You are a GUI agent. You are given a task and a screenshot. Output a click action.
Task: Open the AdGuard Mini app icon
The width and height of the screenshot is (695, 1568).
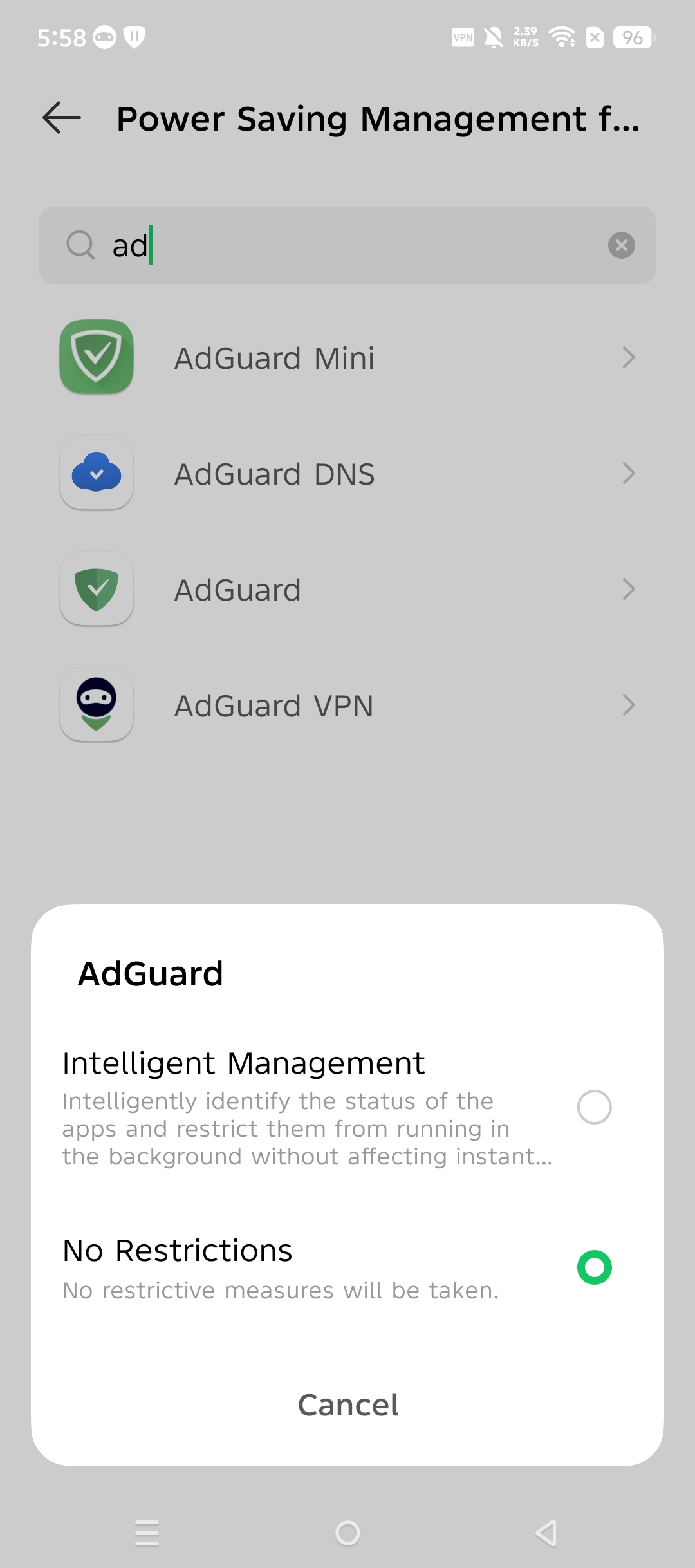pyautogui.click(x=96, y=357)
